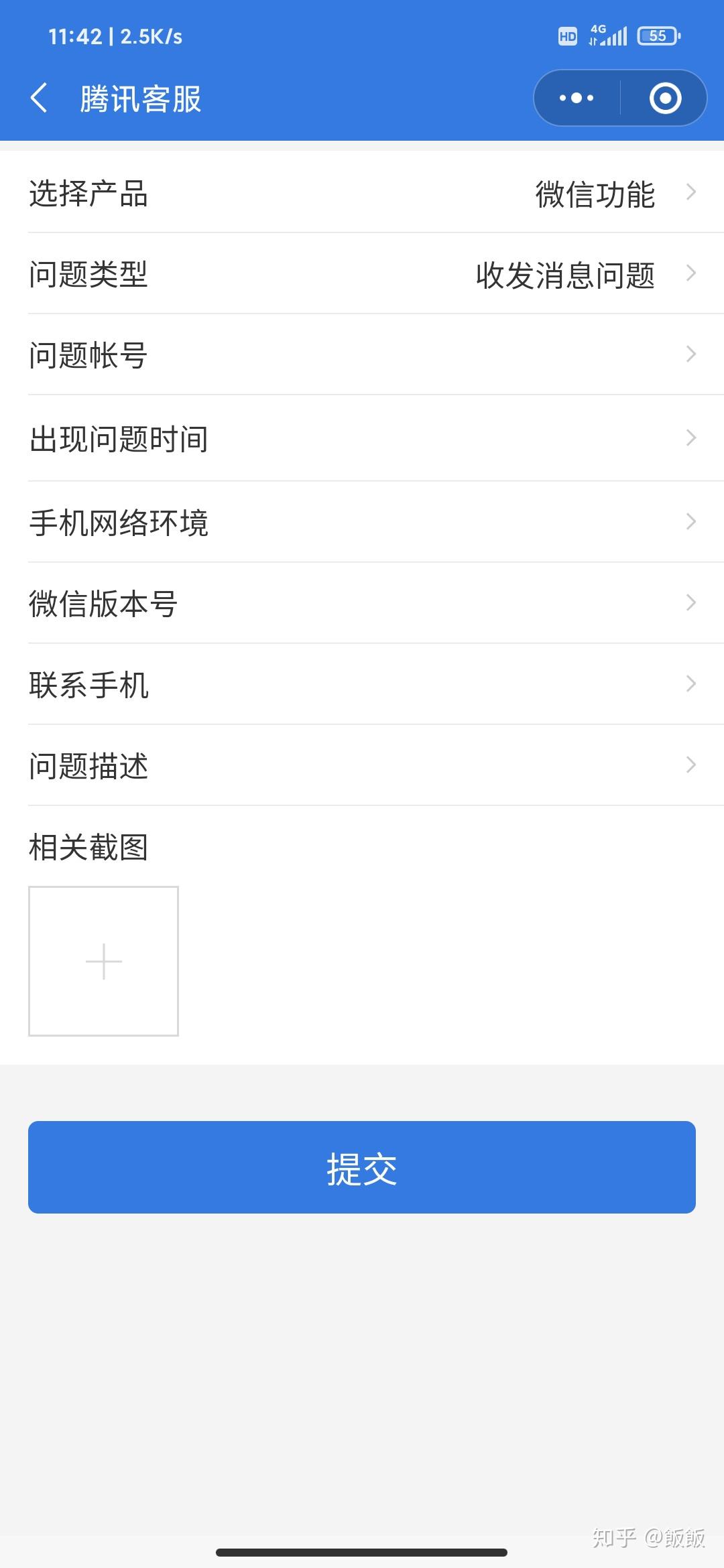
Task: Open the 联系手机 contact phone field
Action: click(x=362, y=685)
